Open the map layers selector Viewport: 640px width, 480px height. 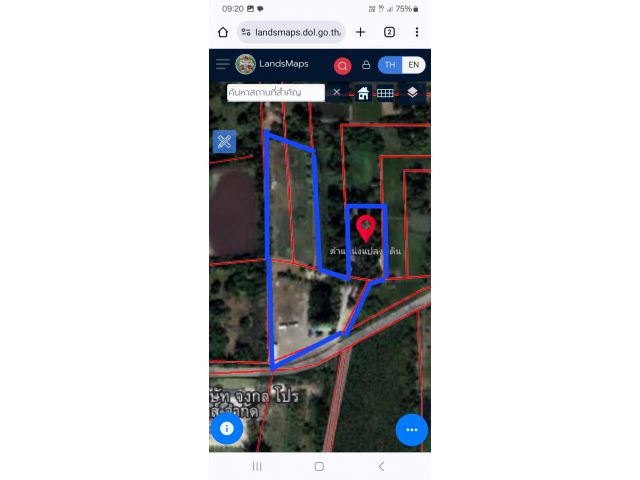click(412, 92)
